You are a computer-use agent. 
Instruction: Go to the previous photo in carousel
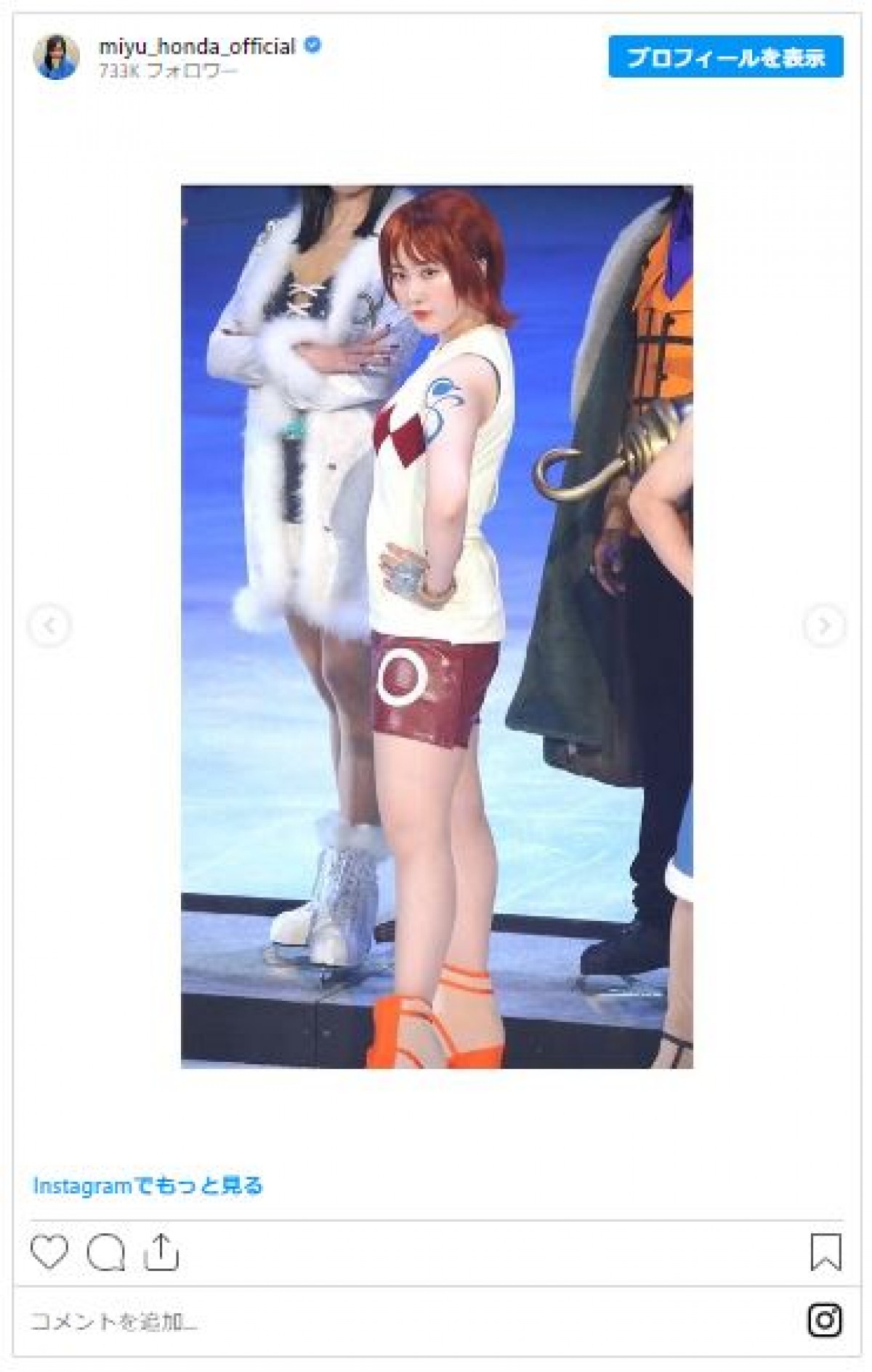click(x=49, y=625)
